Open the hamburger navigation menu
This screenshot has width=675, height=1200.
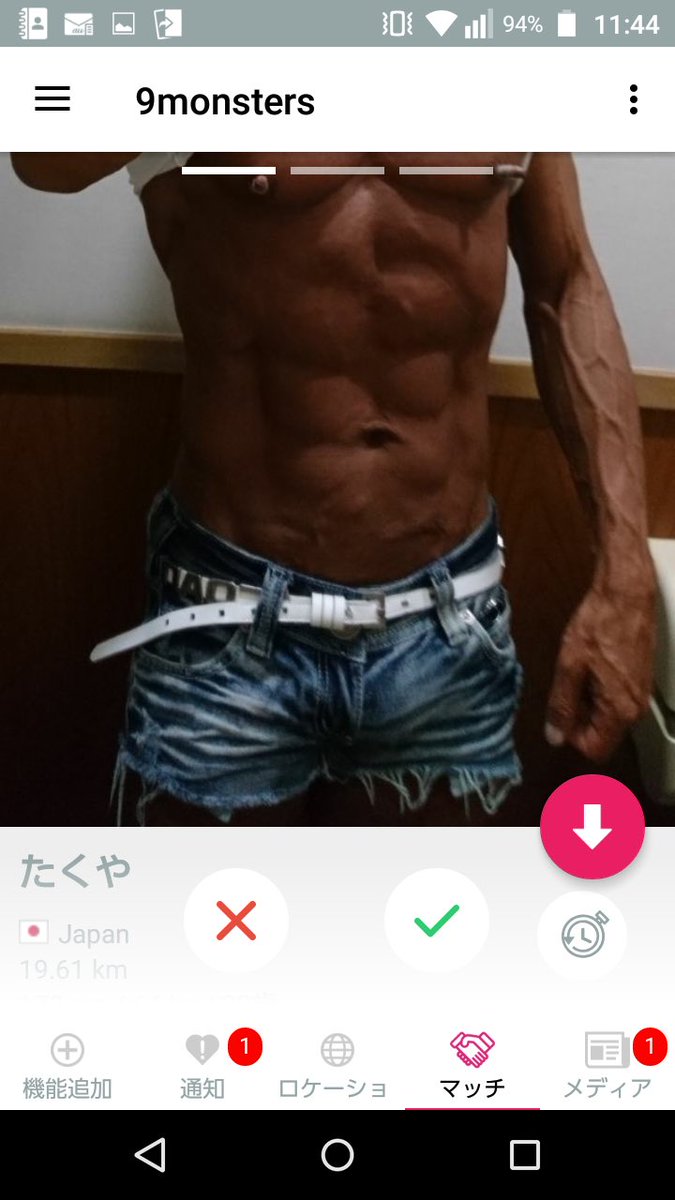point(53,100)
